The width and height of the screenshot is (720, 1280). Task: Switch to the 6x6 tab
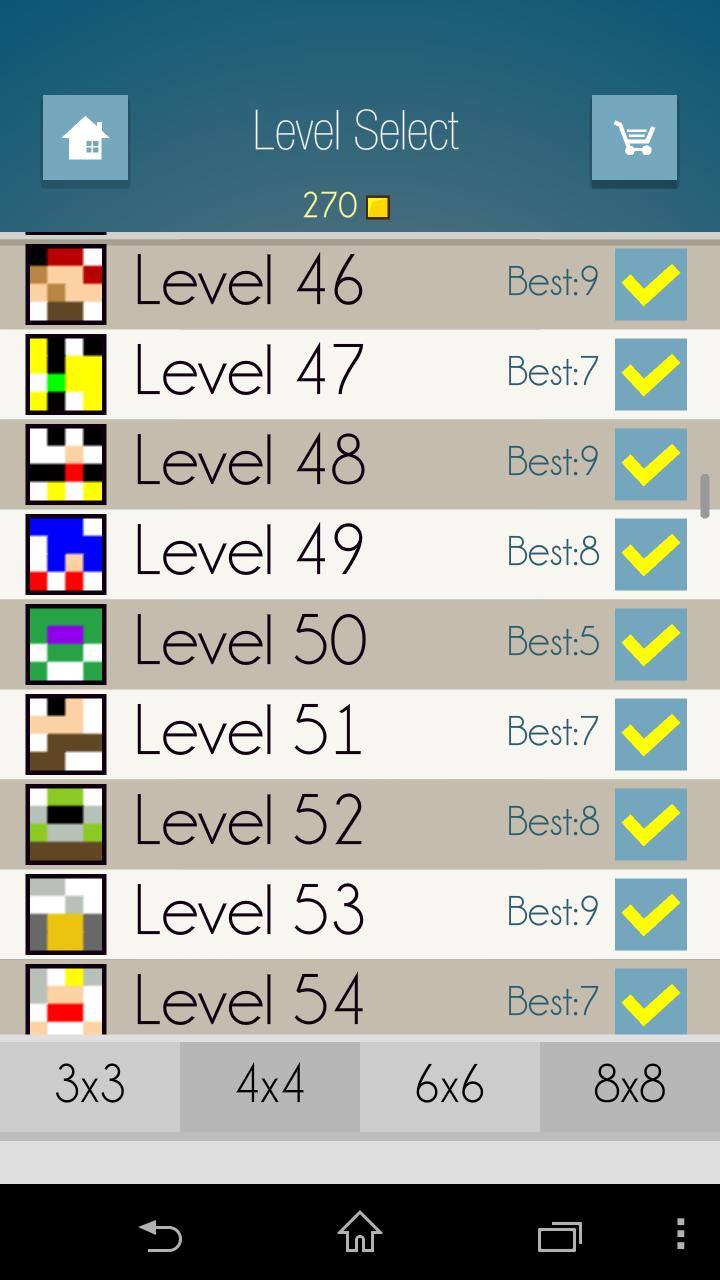point(450,1086)
